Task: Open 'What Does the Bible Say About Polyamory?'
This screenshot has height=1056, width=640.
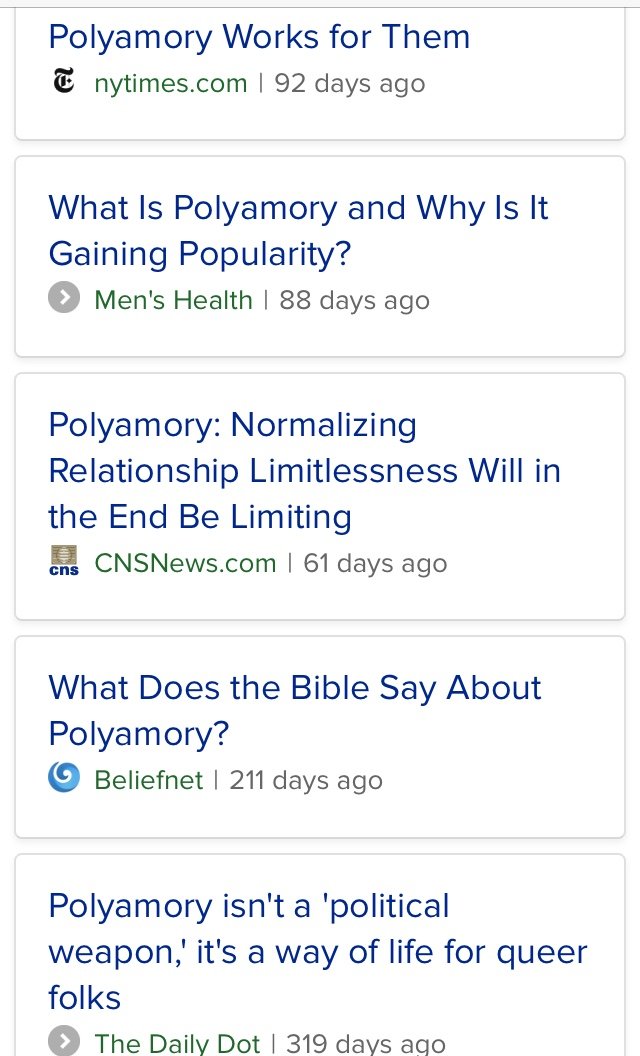Action: (x=294, y=711)
